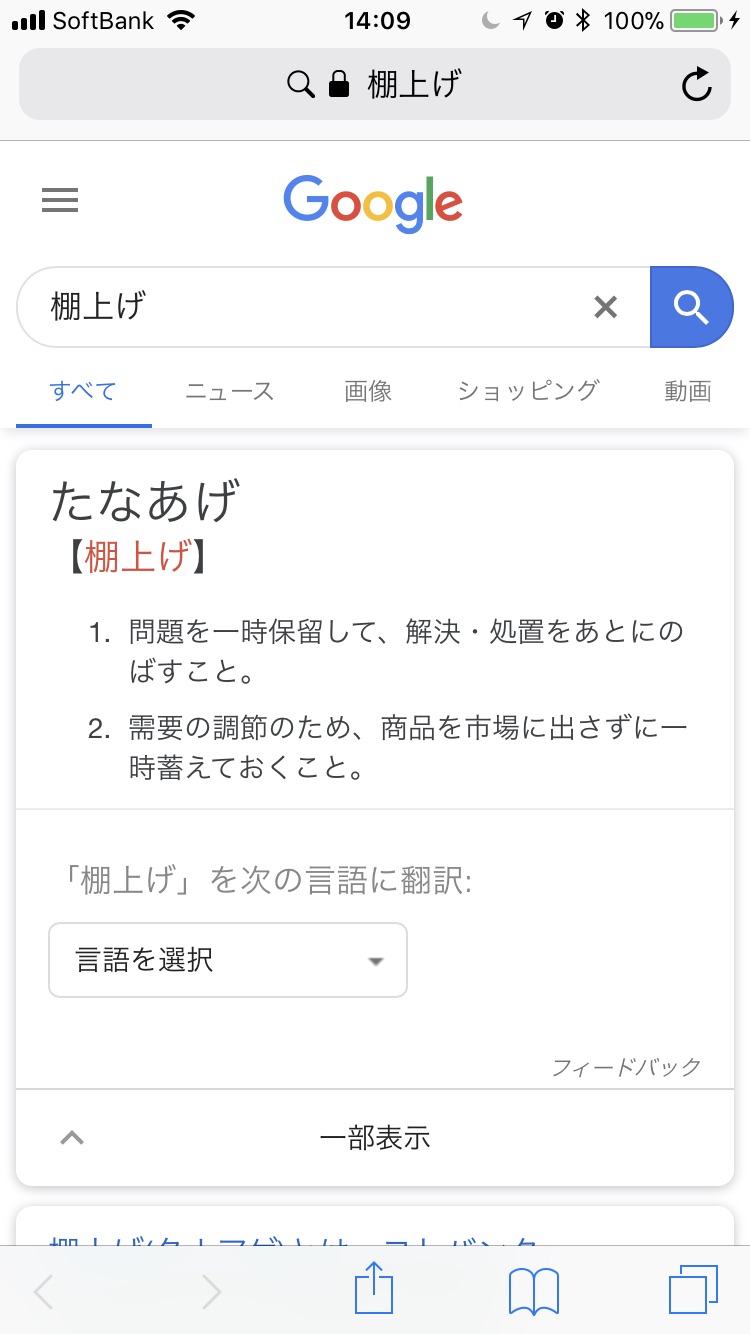Select the すべて tab
The width and height of the screenshot is (750, 1334).
[x=84, y=391]
